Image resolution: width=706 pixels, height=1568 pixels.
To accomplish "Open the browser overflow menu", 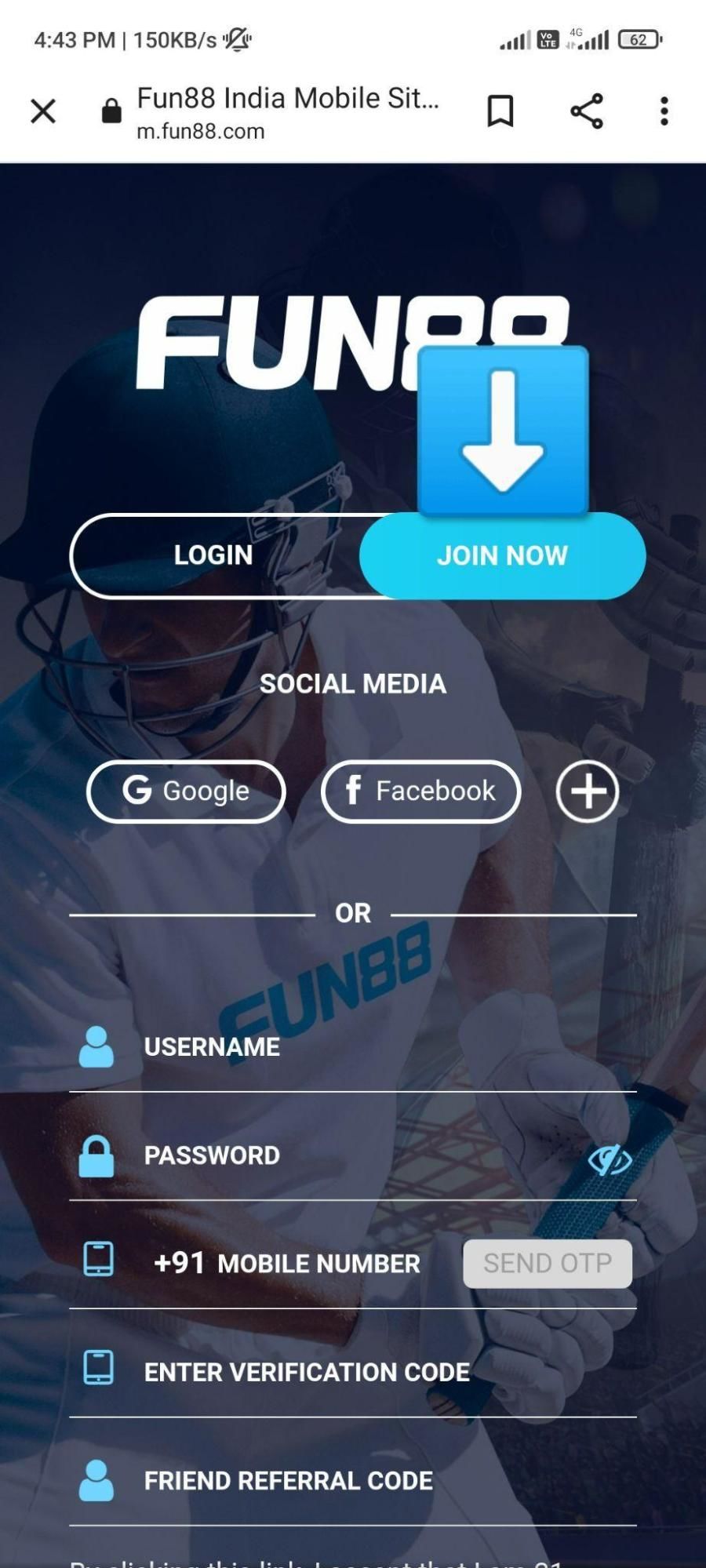I will point(664,111).
